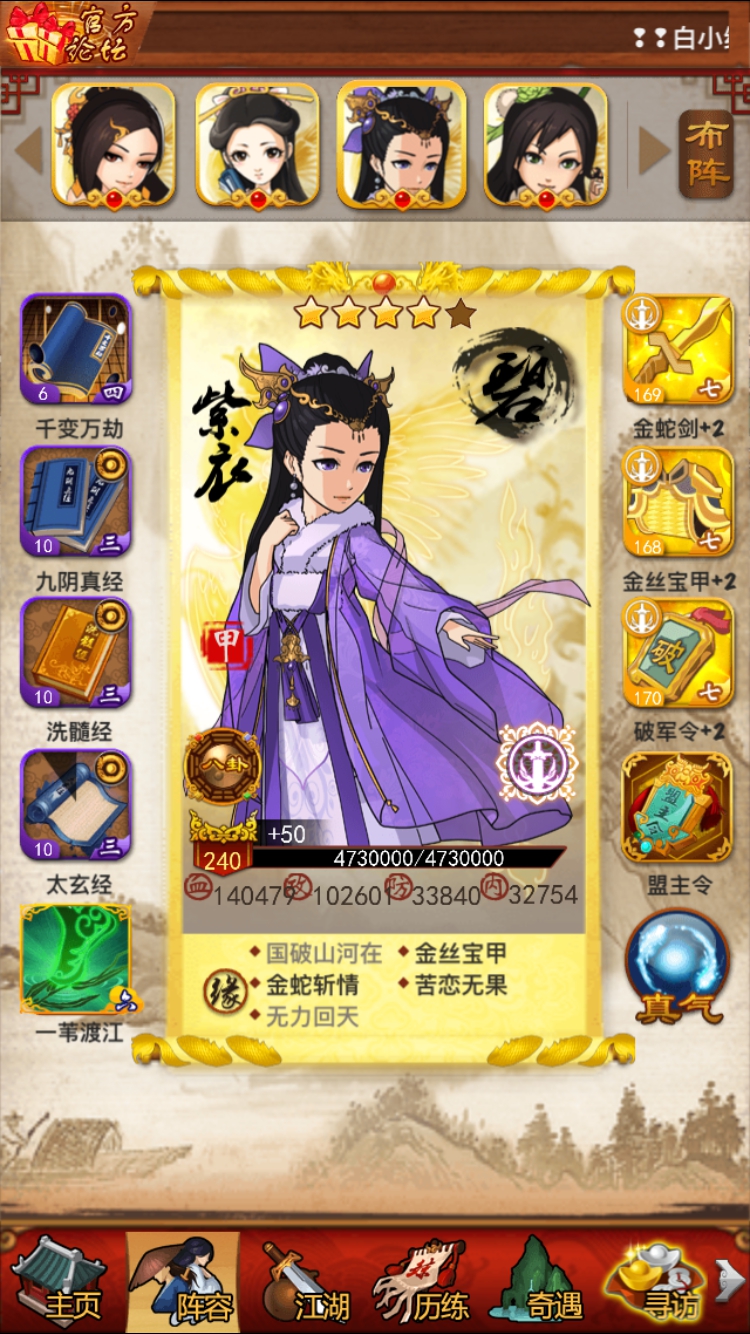The width and height of the screenshot is (750, 1334).
Task: View the 破军令+2 accessory slot
Action: tap(678, 654)
